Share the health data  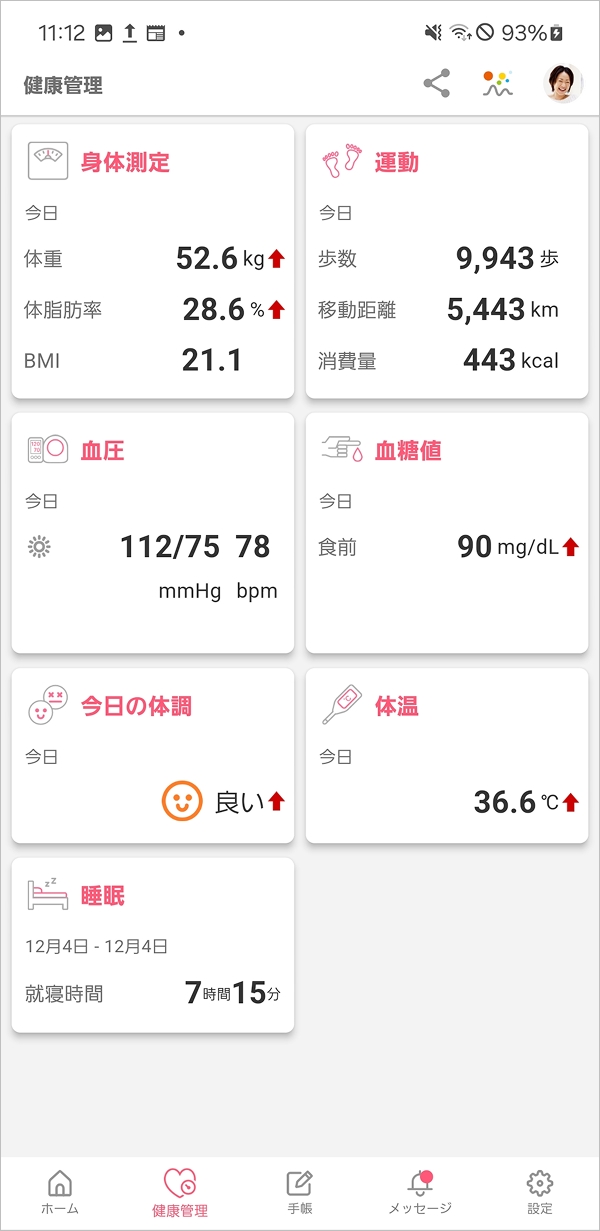coord(437,84)
